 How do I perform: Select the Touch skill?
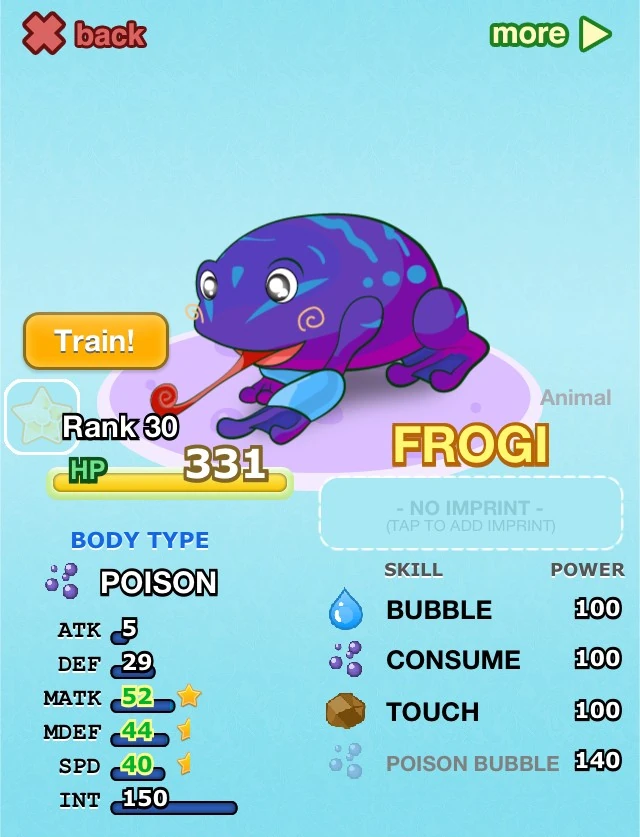click(x=432, y=712)
